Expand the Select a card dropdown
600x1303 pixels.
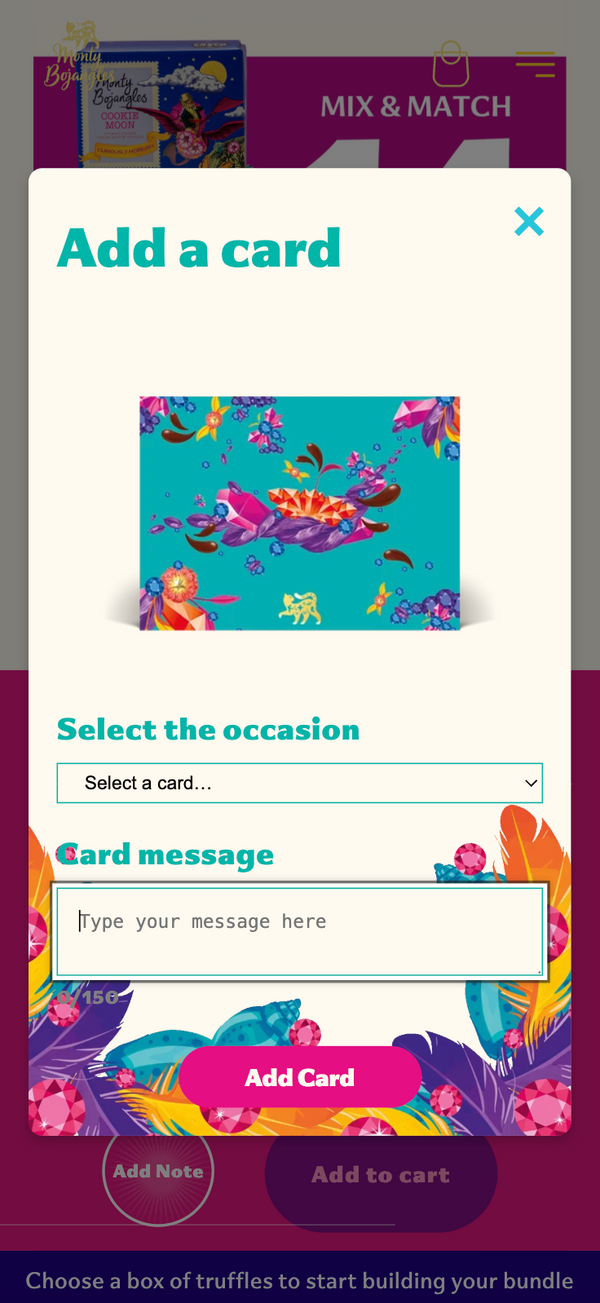point(300,783)
